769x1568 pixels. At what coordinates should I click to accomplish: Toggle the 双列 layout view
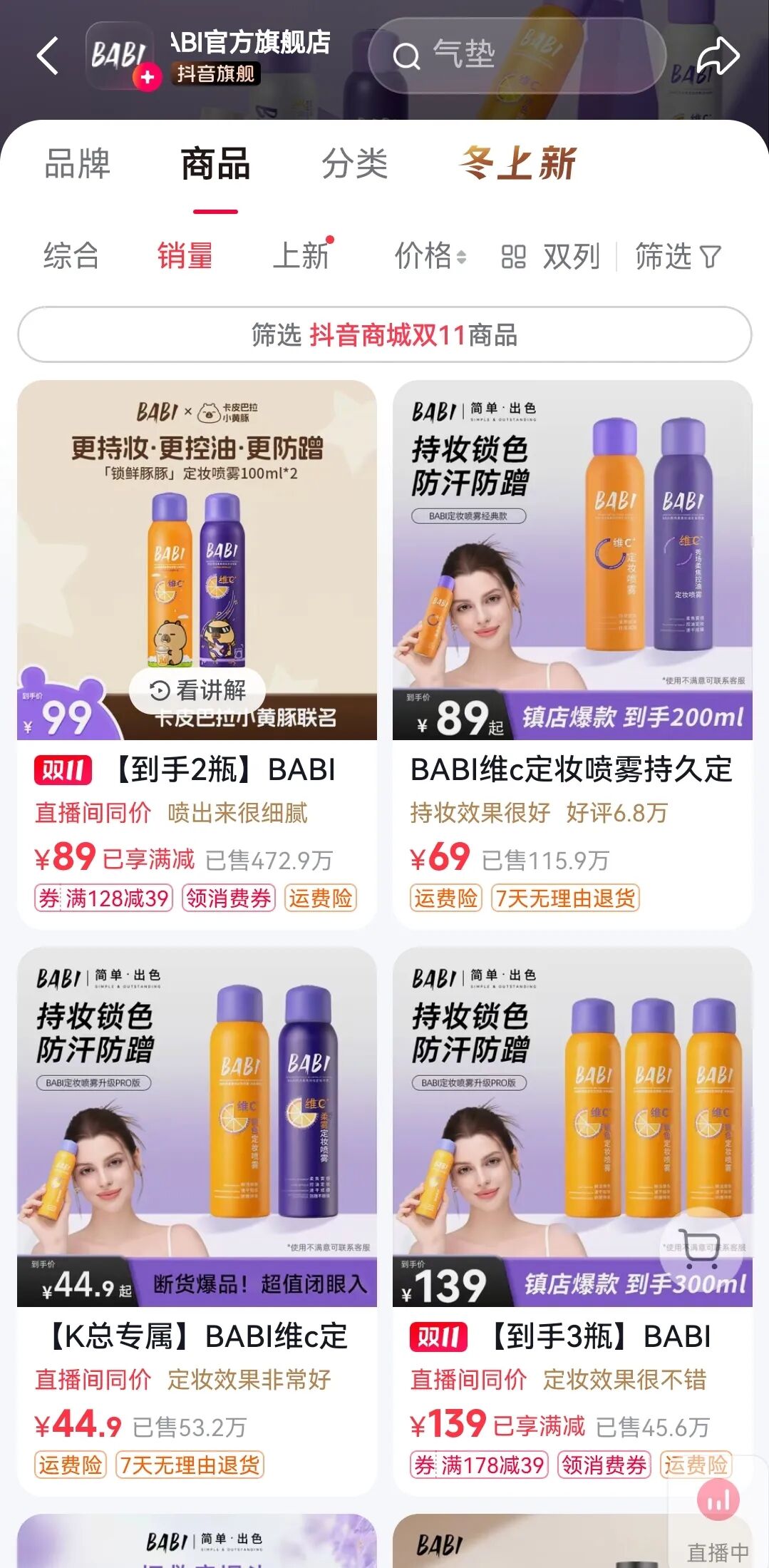tap(551, 256)
